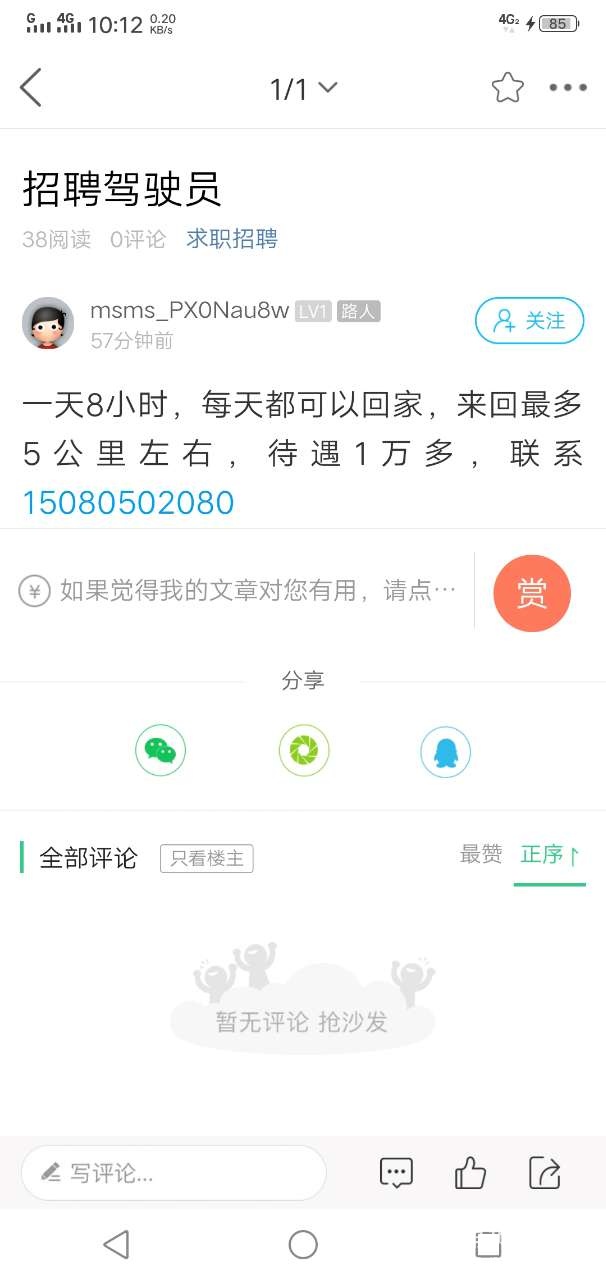Share the post to WeChat
The width and height of the screenshot is (606, 1280).
pos(161,752)
